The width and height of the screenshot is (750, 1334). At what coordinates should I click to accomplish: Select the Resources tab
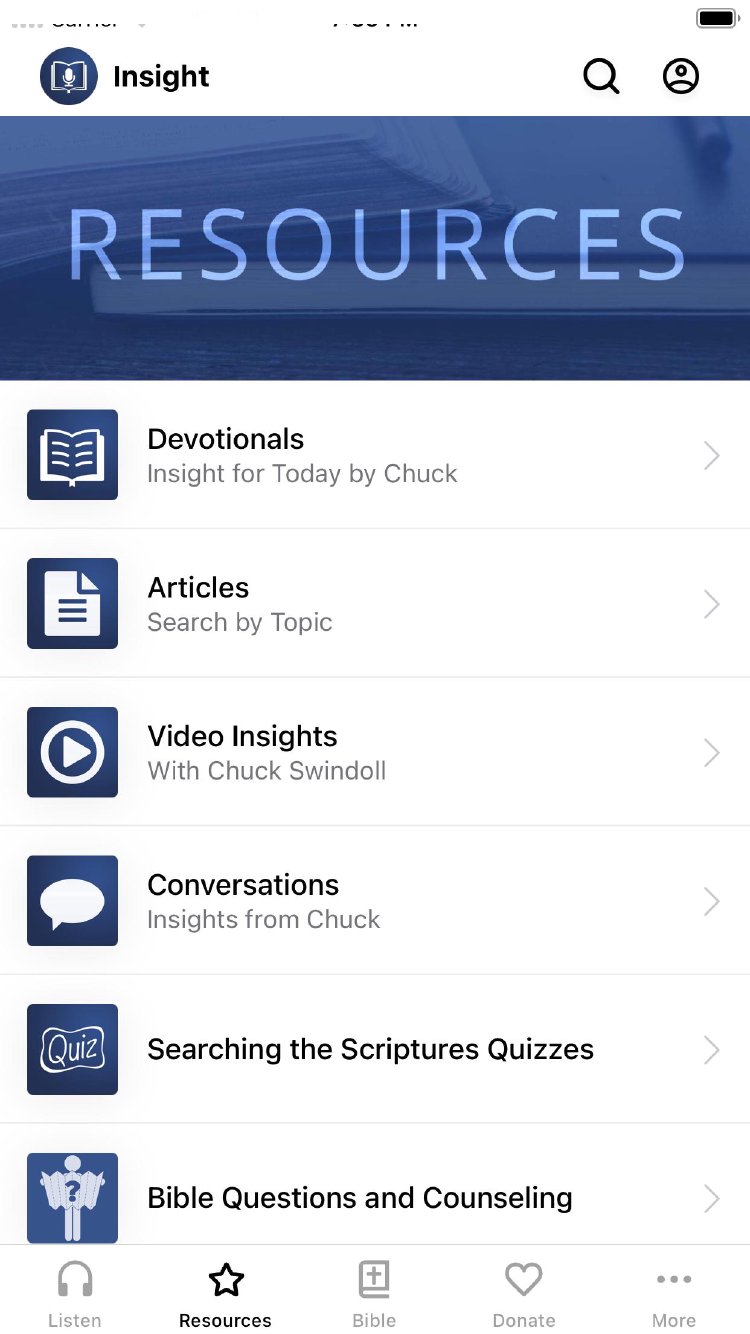225,1294
